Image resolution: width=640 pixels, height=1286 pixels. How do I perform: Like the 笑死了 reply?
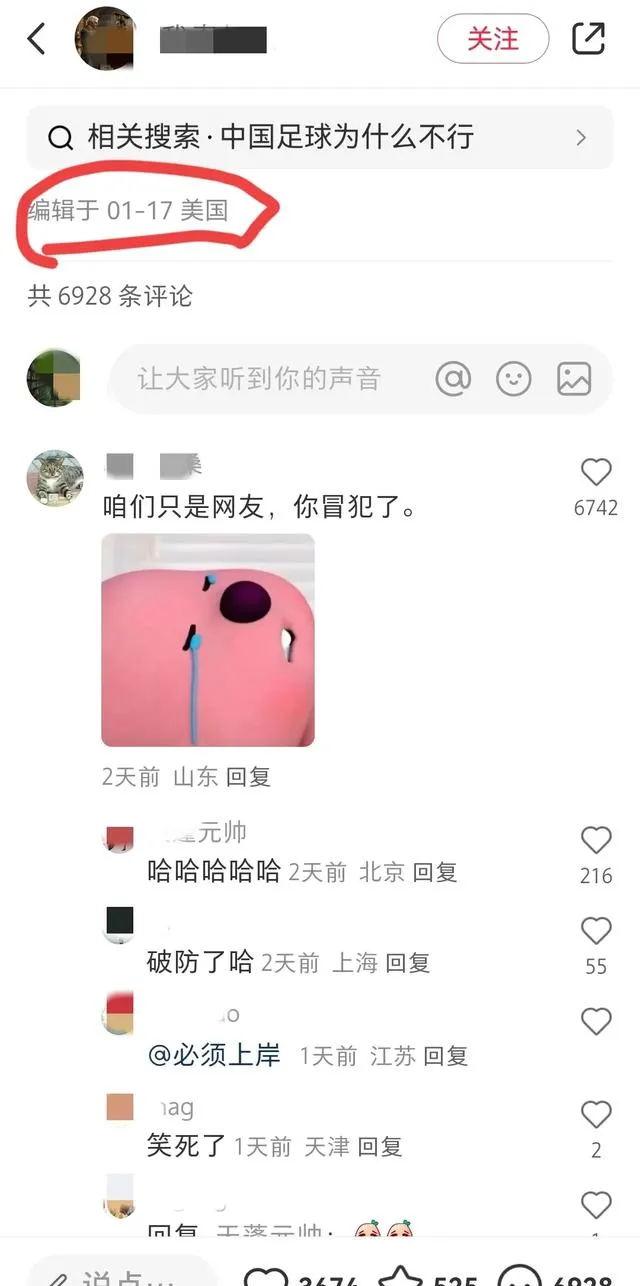tap(596, 1115)
